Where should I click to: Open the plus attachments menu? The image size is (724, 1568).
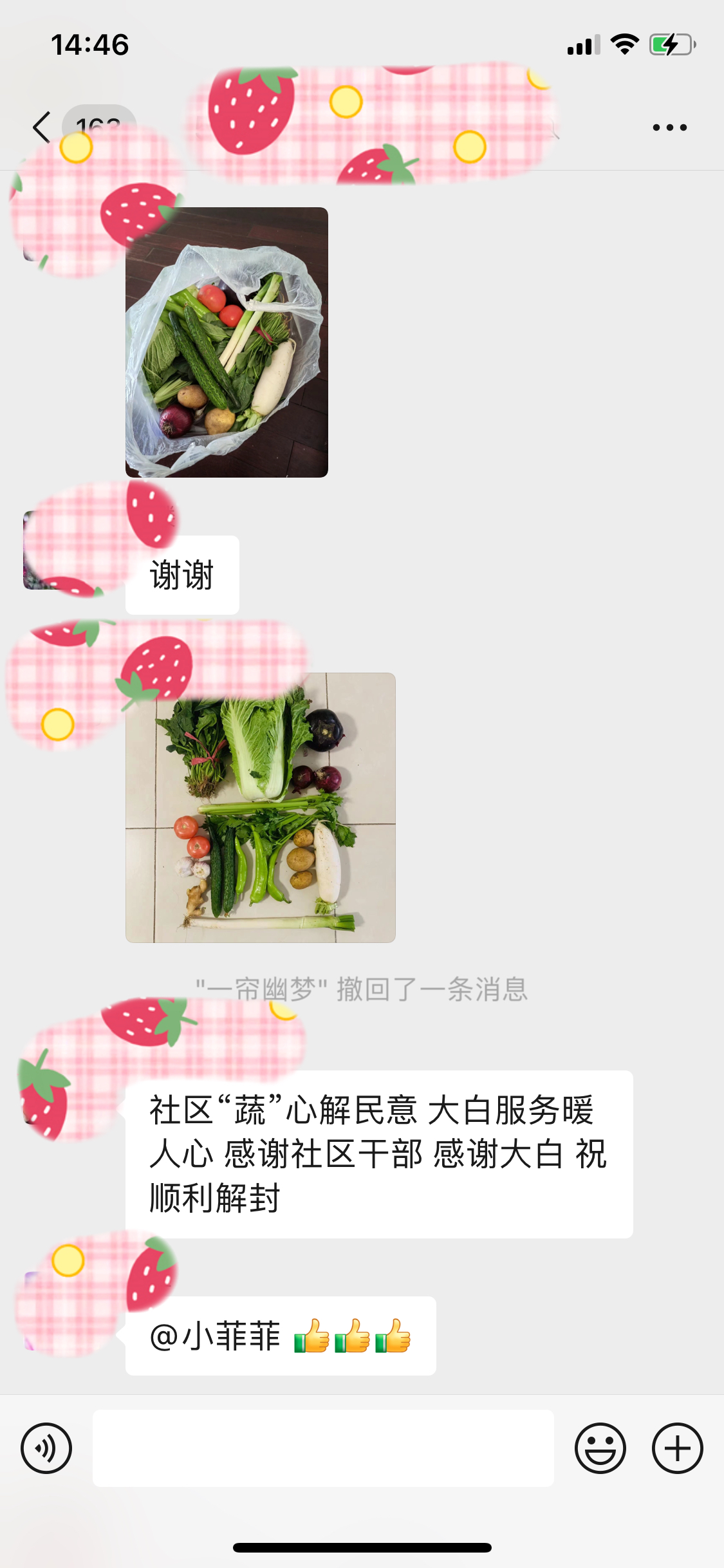point(677,1448)
